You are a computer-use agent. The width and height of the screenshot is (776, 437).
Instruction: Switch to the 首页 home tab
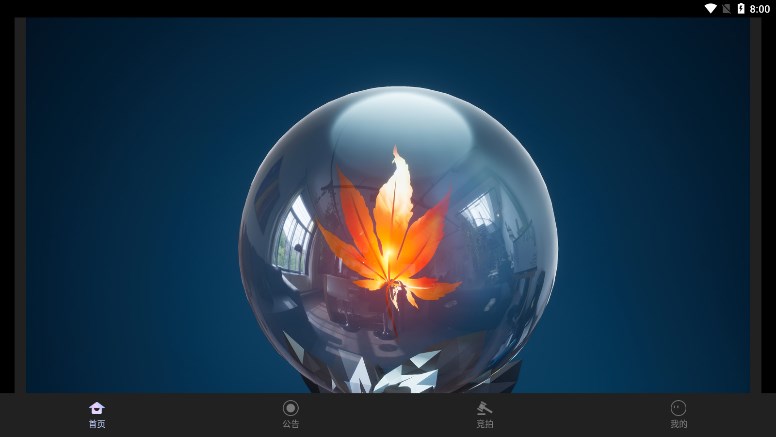97,414
